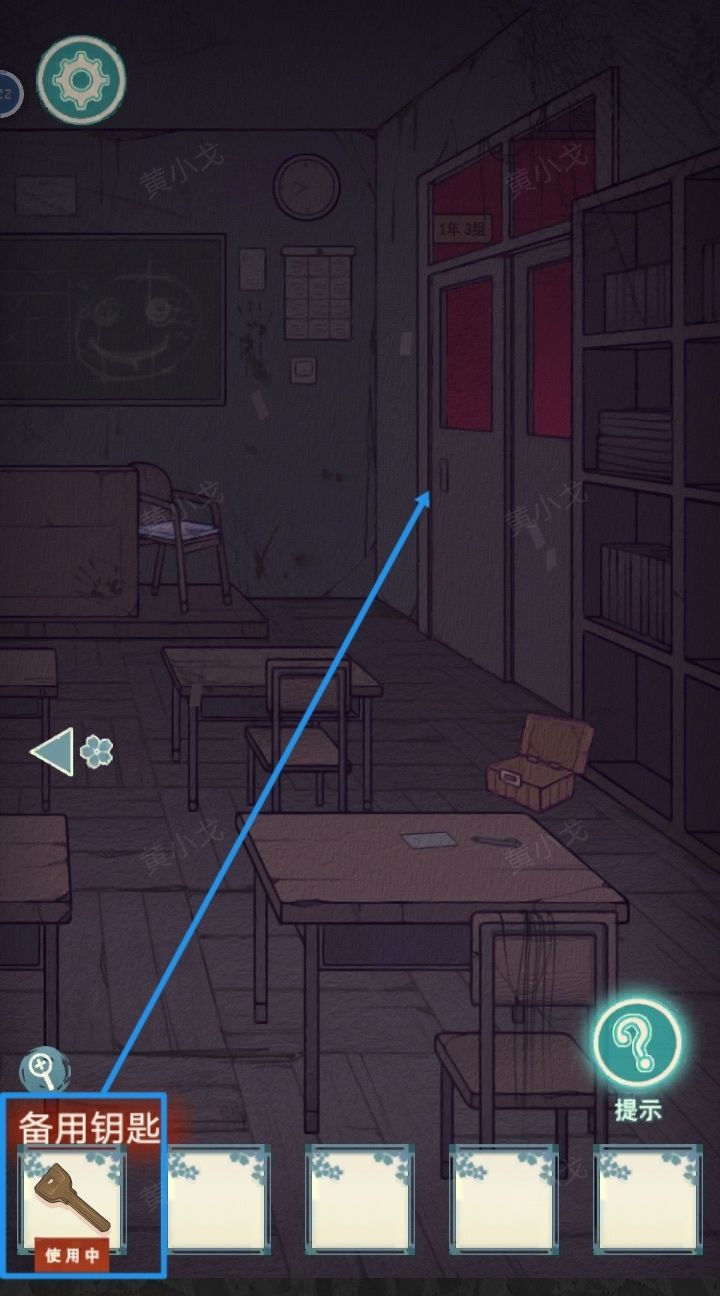Image resolution: width=720 pixels, height=1296 pixels.
Task: Check the wall clock above the door
Action: [x=305, y=188]
